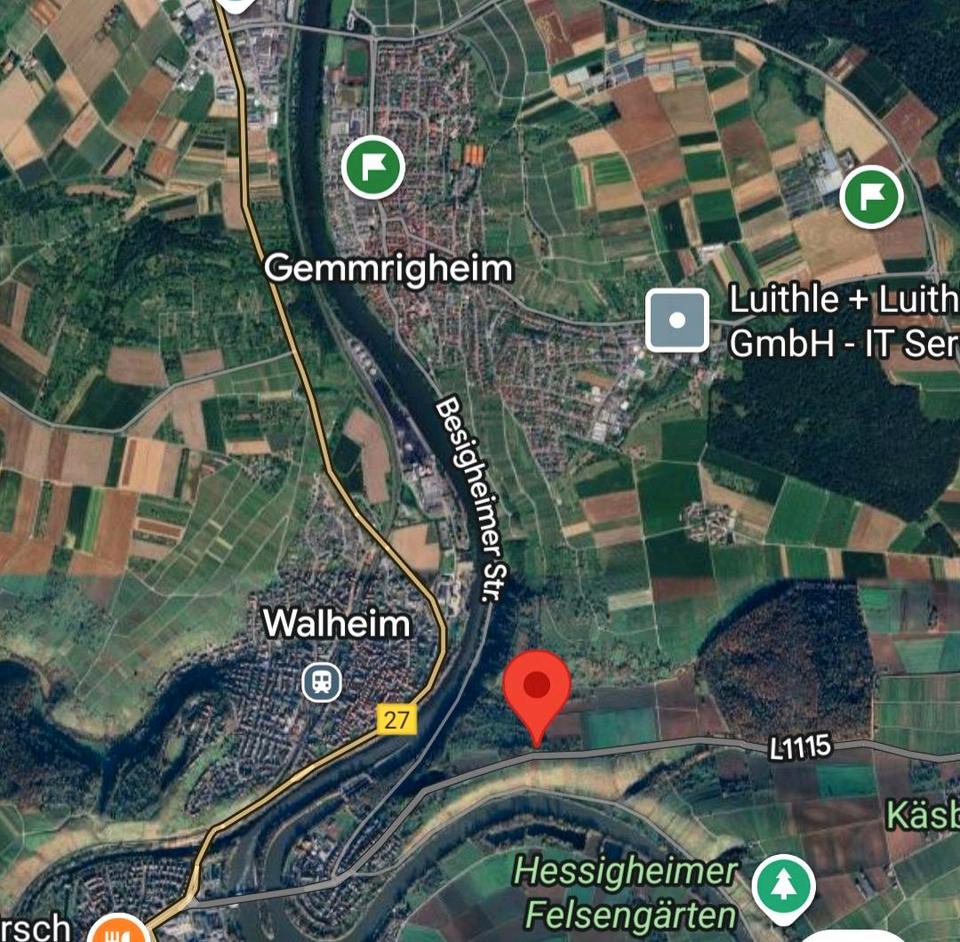Tap the red dropped pin marker
960x942 pixels.
[x=537, y=688]
